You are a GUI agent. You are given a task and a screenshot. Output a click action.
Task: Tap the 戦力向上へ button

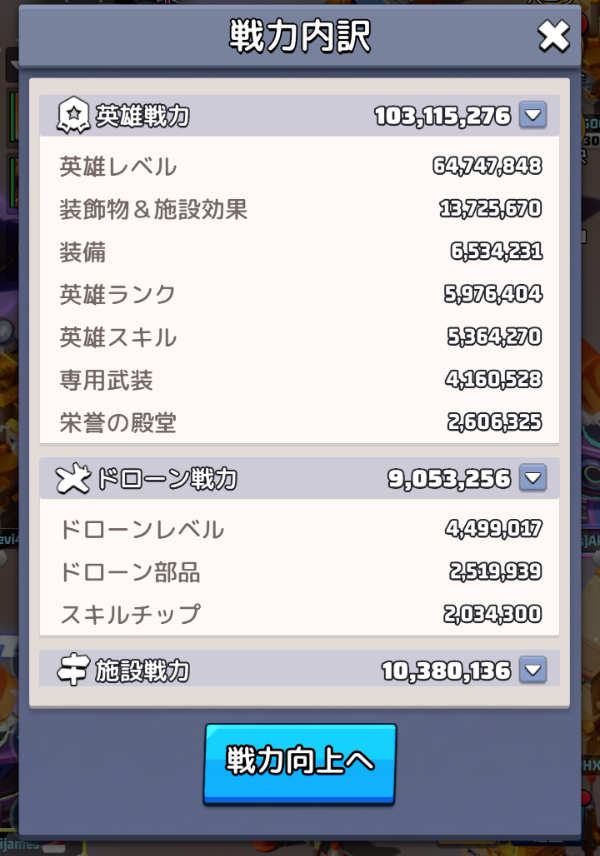click(x=300, y=762)
